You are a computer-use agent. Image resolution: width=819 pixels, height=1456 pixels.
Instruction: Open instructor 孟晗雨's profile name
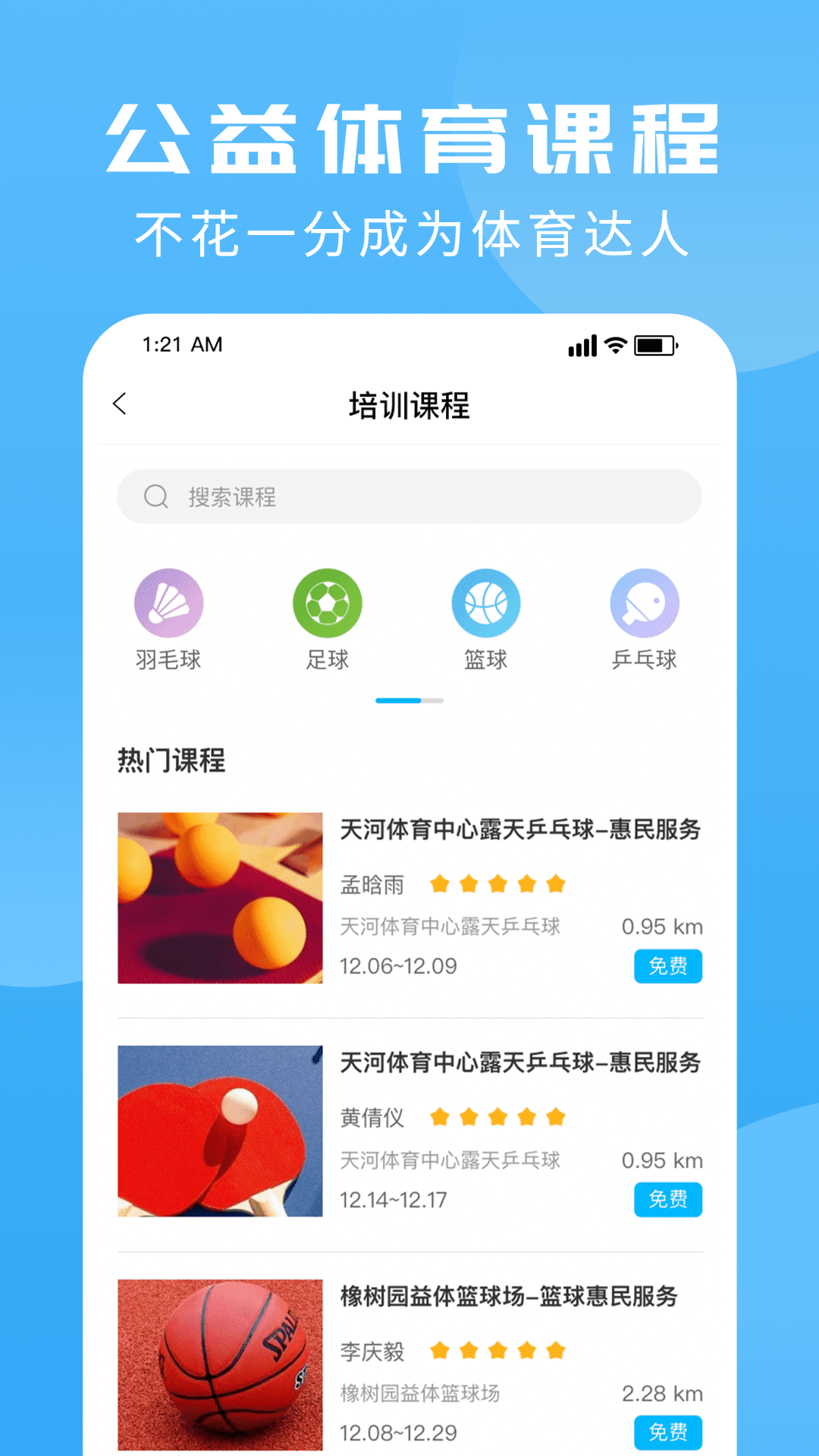372,885
